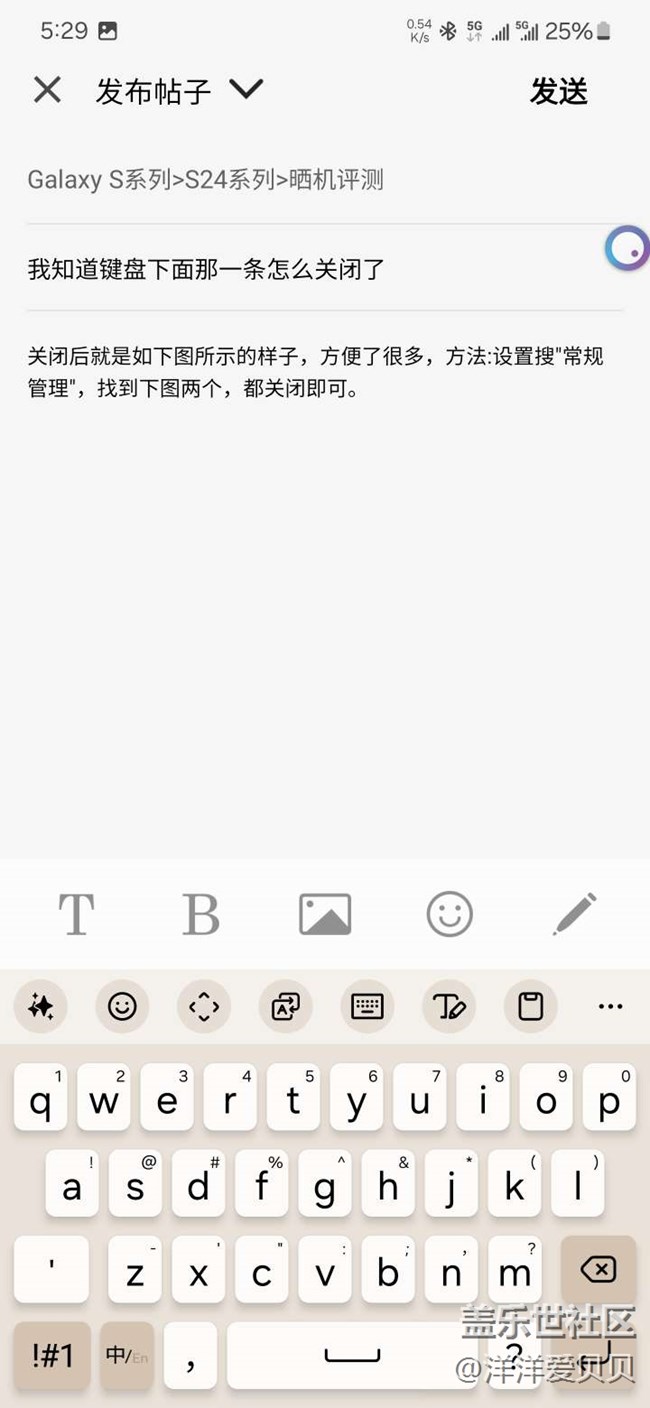The width and height of the screenshot is (650, 1408).
Task: Close the post editor with X
Action: (x=47, y=91)
